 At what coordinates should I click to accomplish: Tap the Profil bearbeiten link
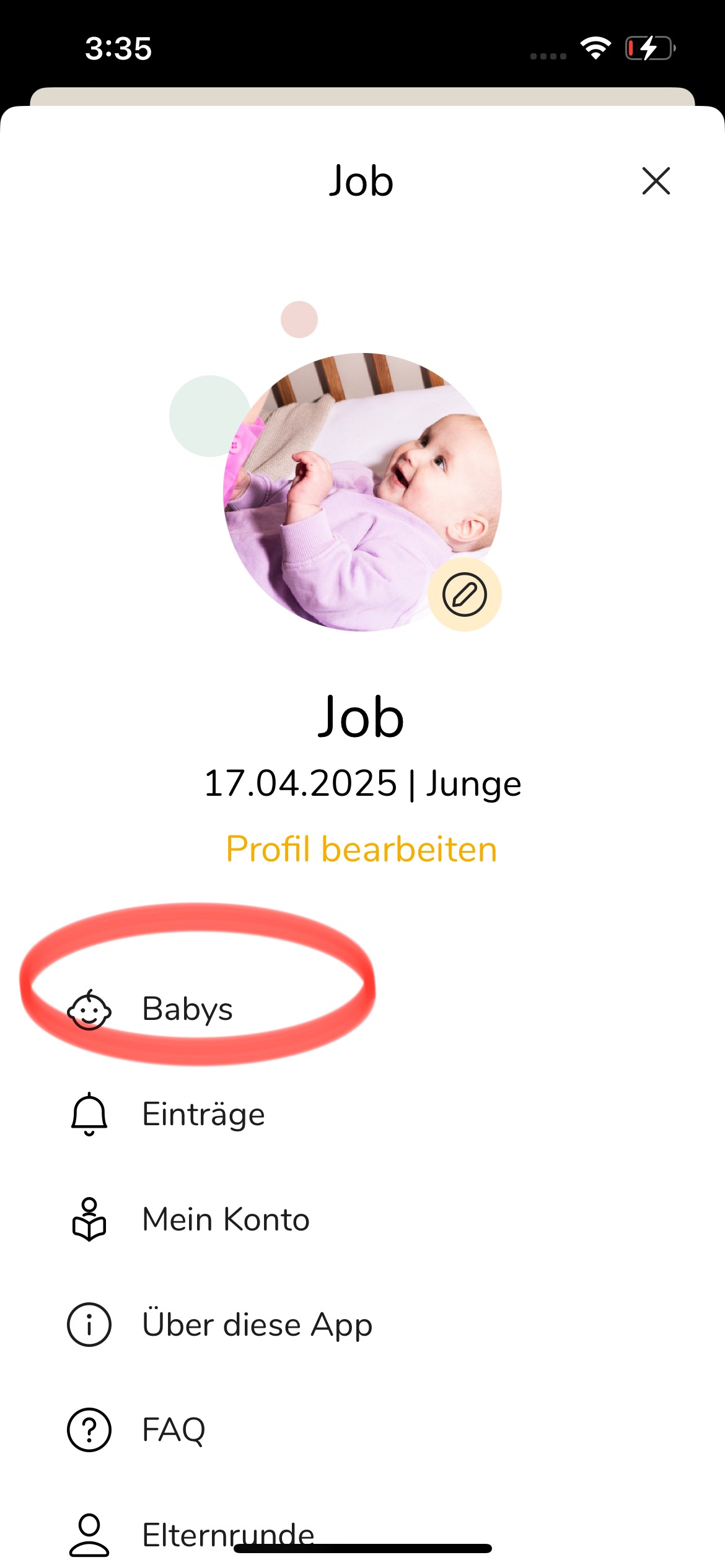(x=361, y=849)
